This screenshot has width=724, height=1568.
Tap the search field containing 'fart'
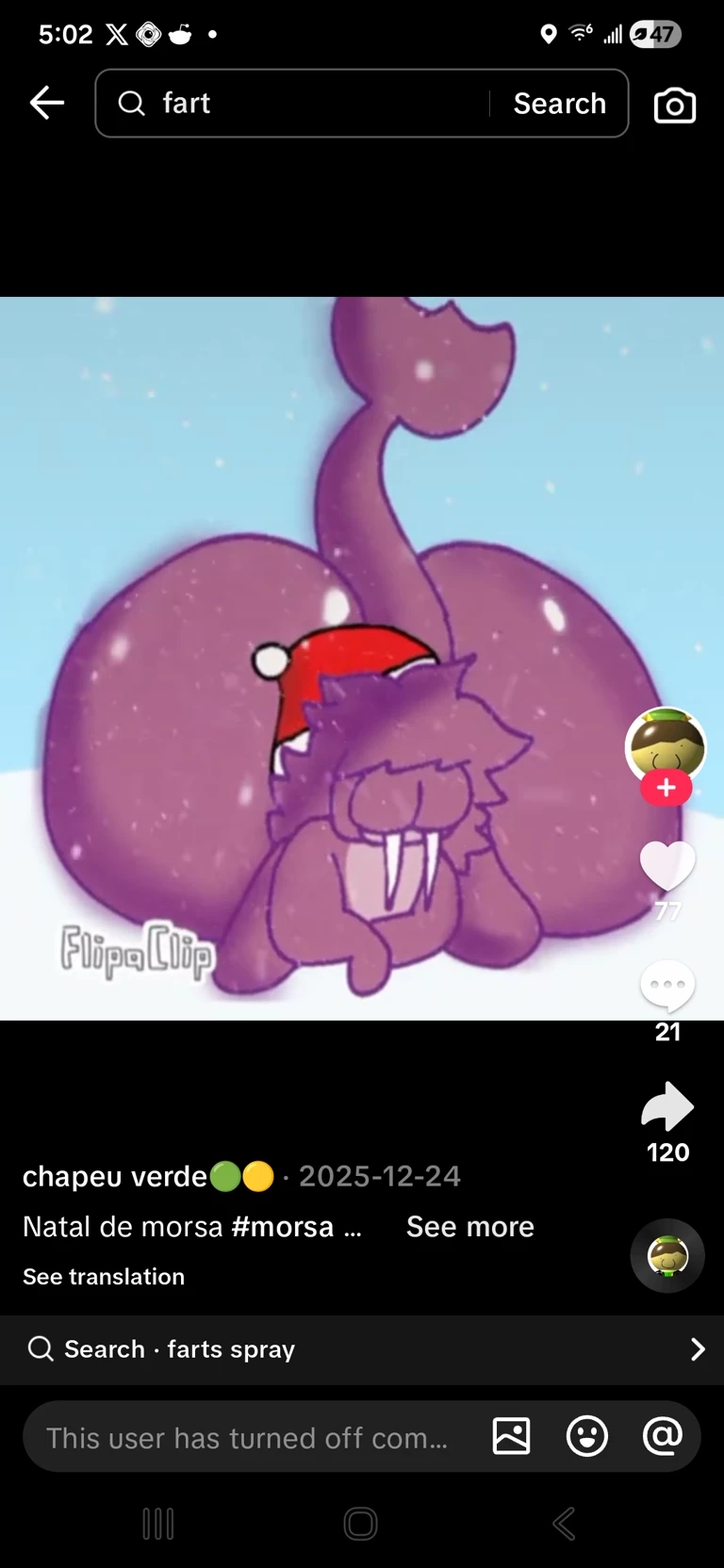pyautogui.click(x=302, y=103)
